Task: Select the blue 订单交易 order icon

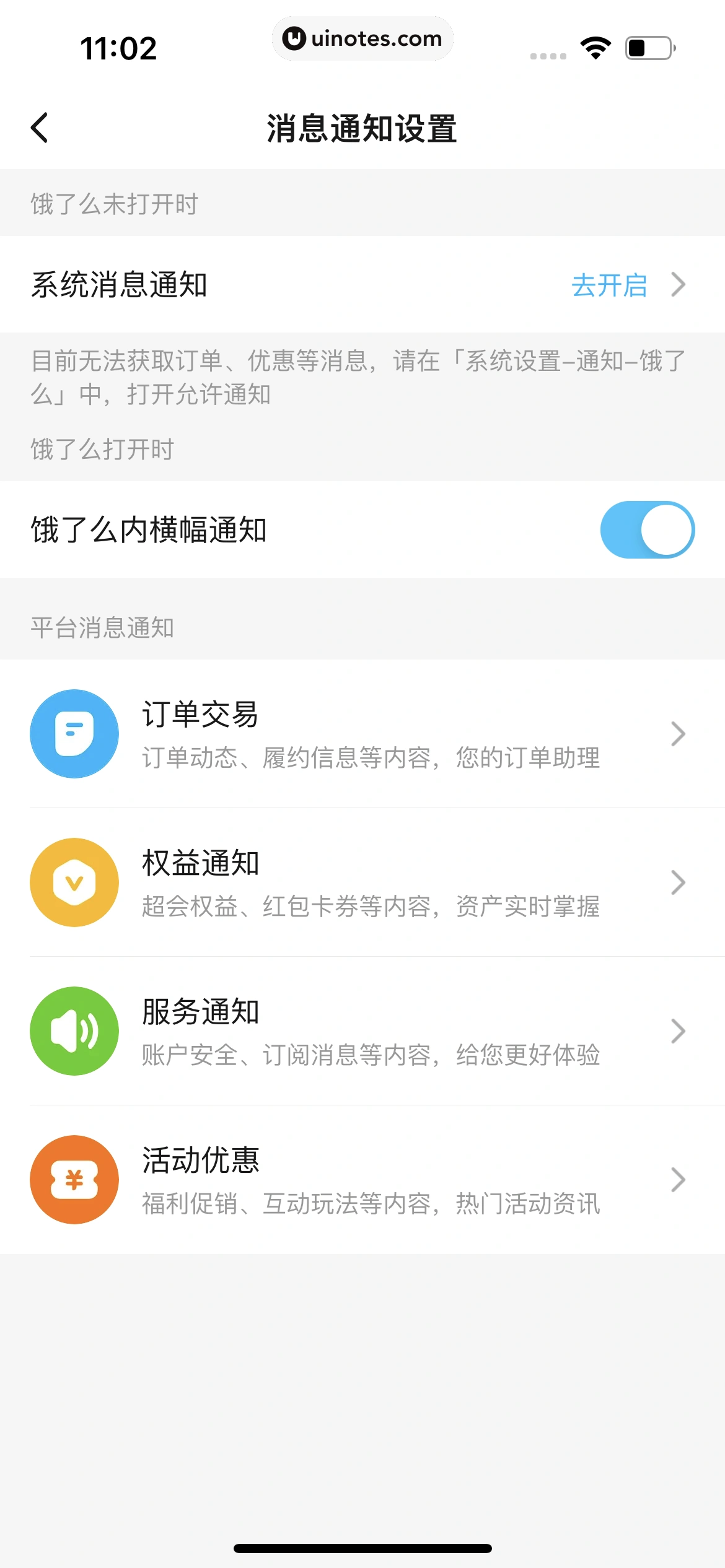Action: pos(74,733)
